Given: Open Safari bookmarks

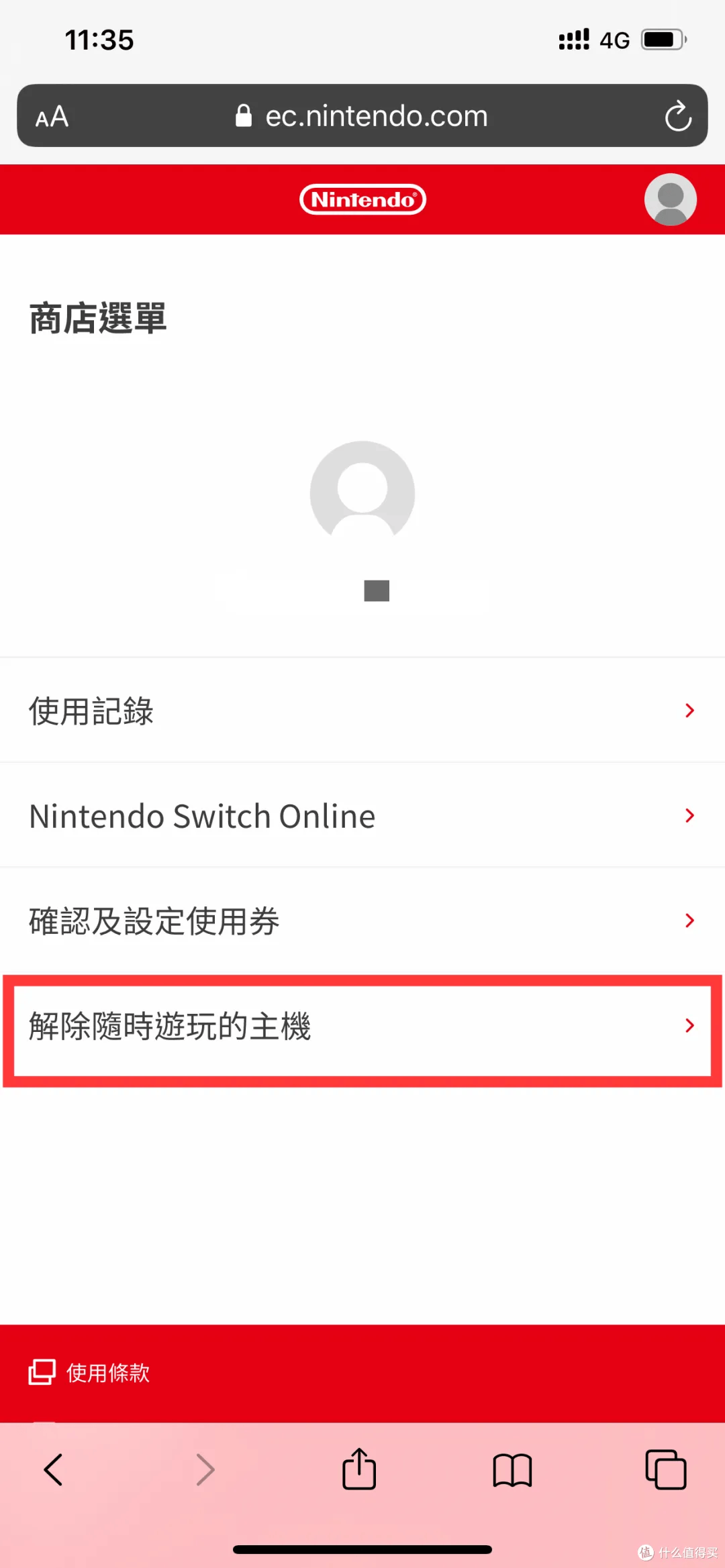Looking at the screenshot, I should point(512,1470).
